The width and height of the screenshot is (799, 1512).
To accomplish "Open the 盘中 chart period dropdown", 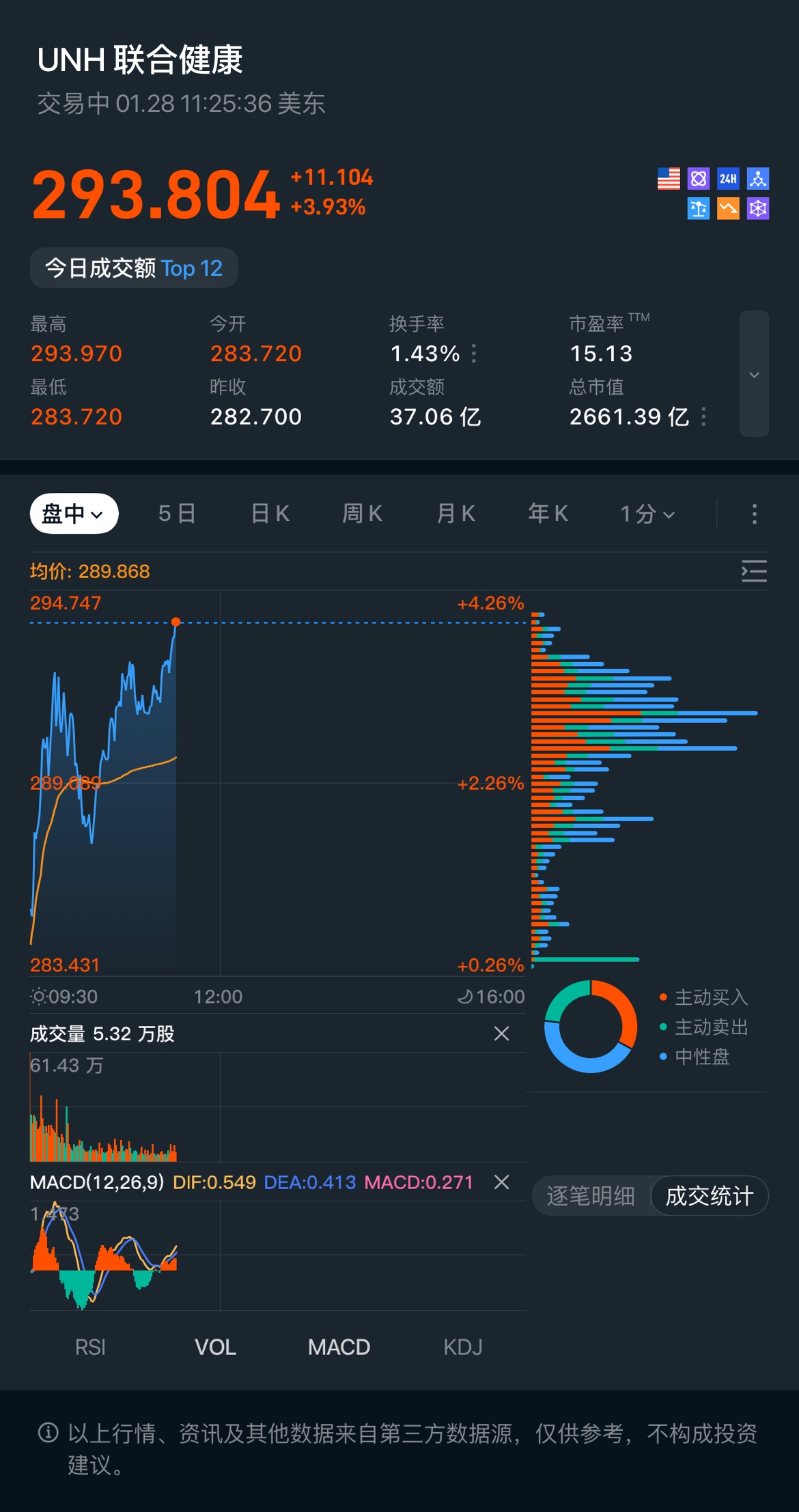I will (x=74, y=513).
